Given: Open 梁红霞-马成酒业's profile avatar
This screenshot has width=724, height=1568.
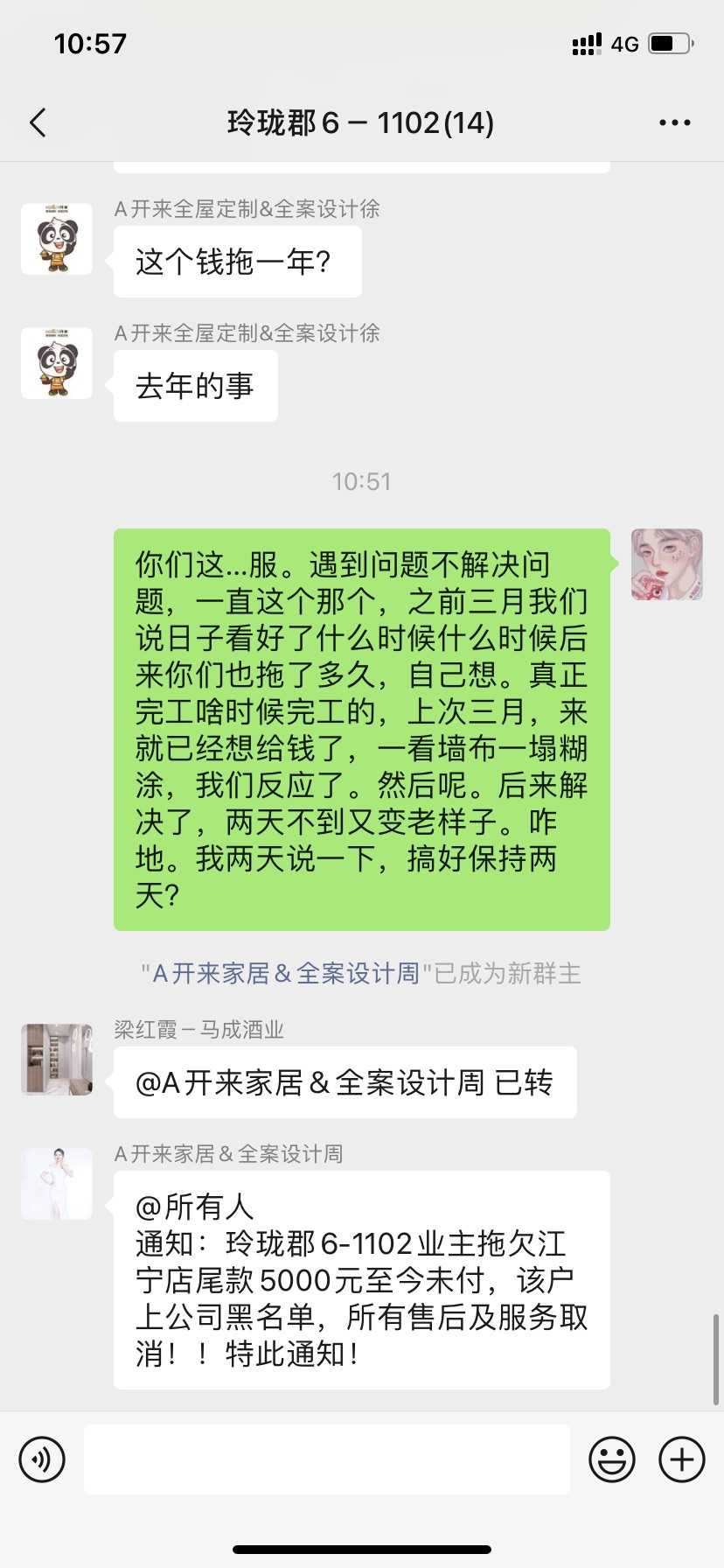Looking at the screenshot, I should [x=57, y=1060].
